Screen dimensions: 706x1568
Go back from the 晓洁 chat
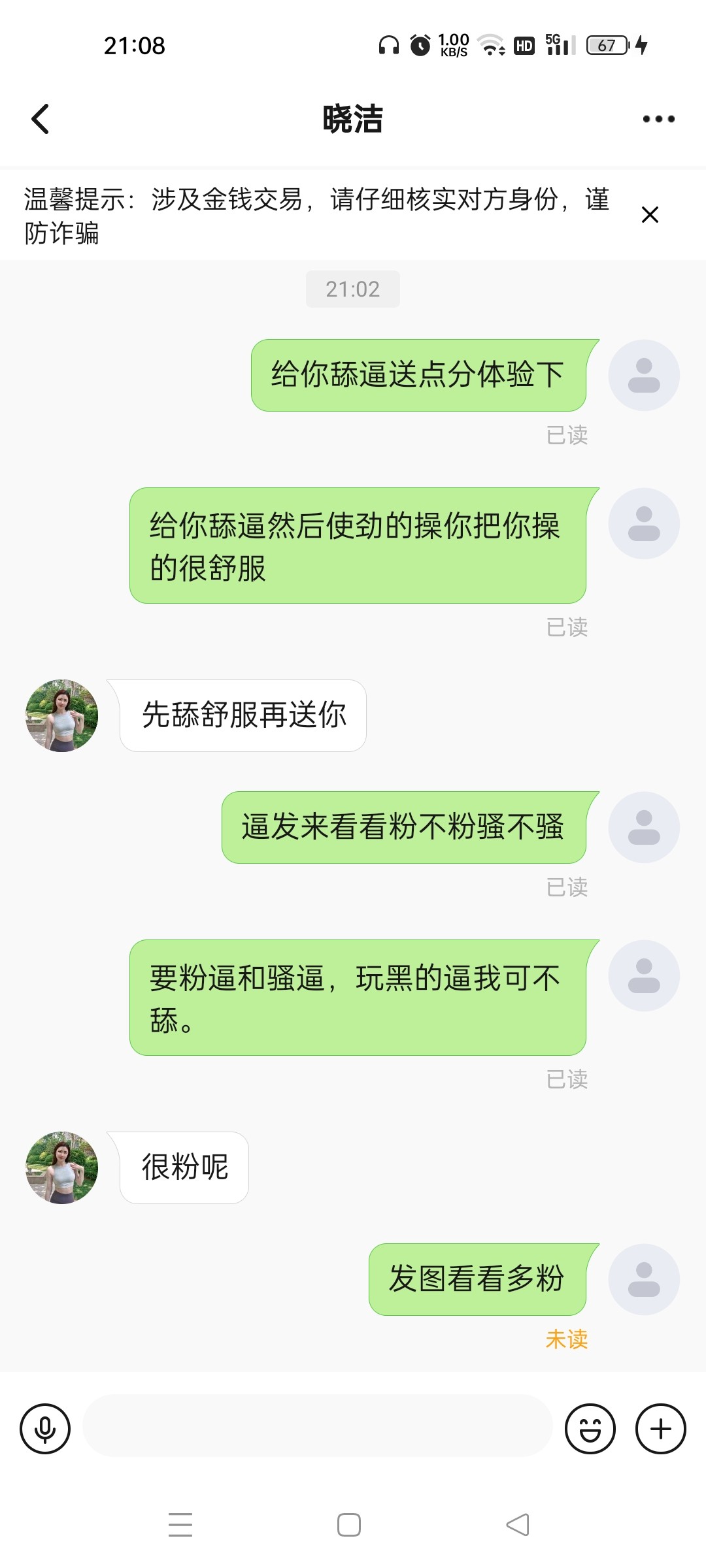click(x=41, y=119)
